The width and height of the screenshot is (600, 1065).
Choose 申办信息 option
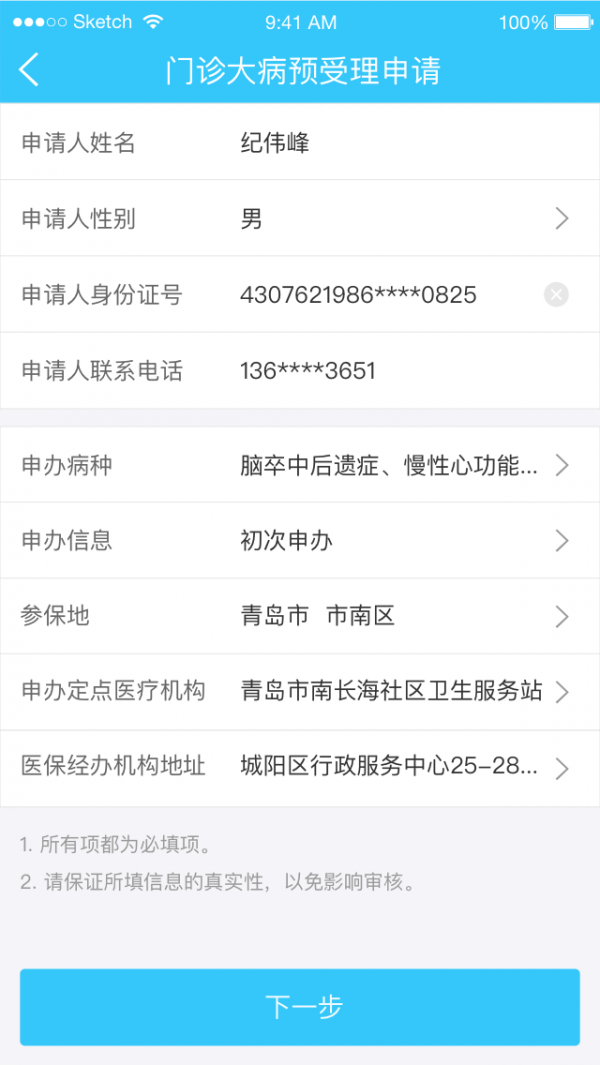[400, 541]
